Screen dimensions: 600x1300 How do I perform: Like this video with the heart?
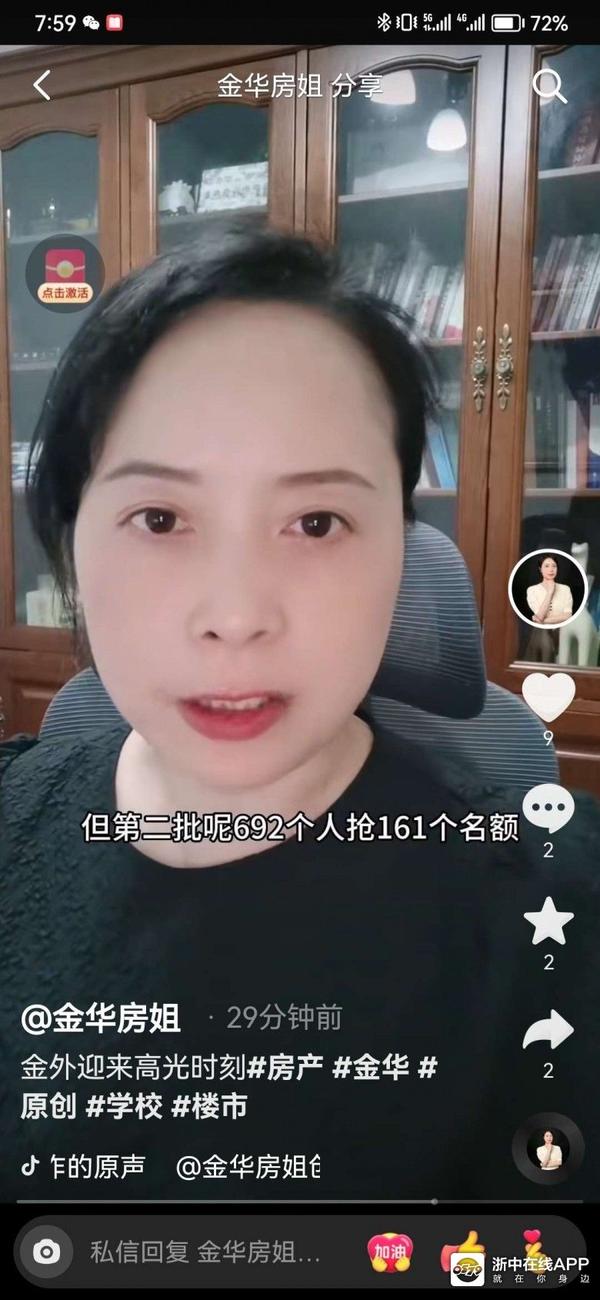point(549,697)
